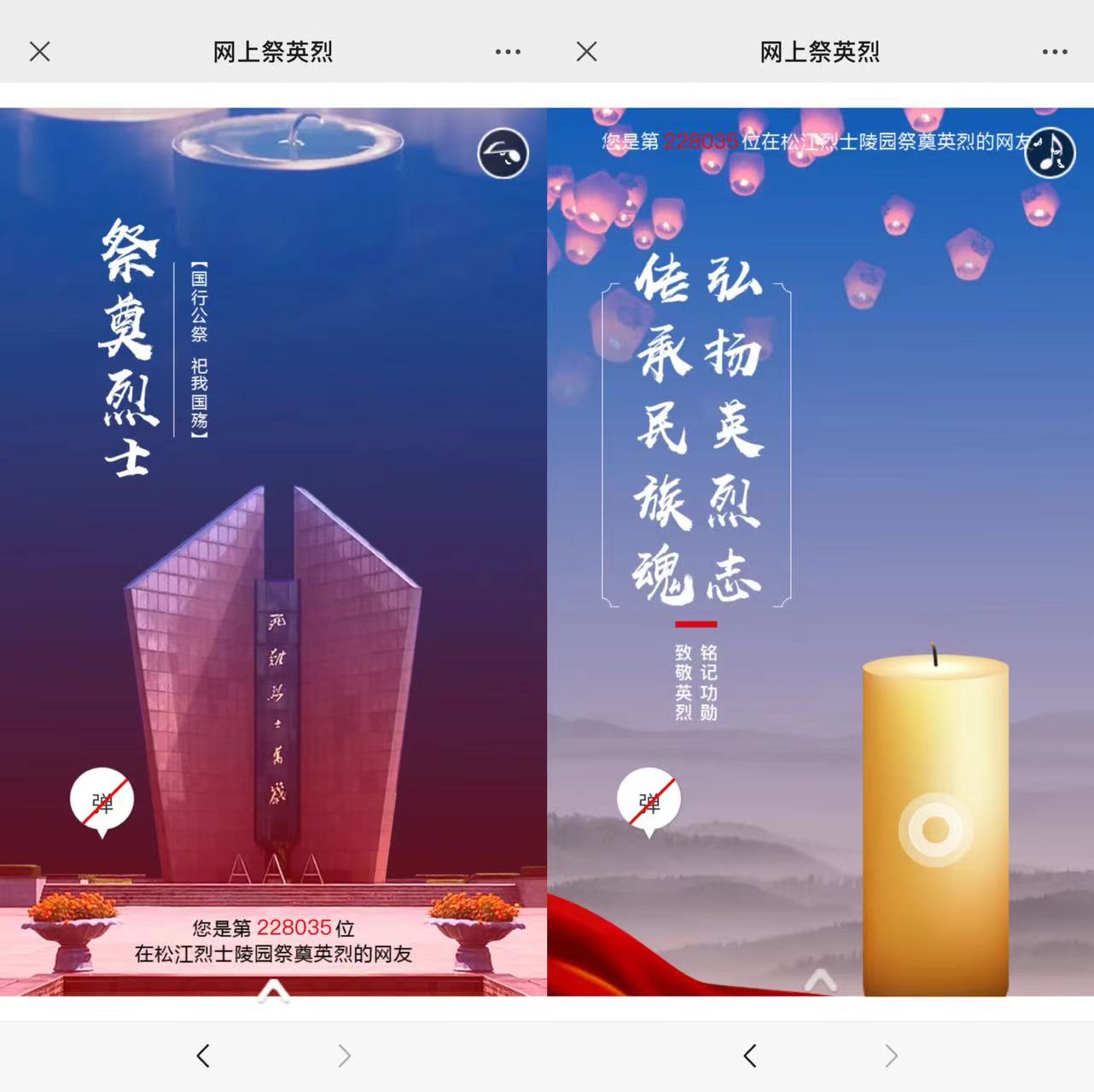
Task: Turn on the muted music on the 祭奠烈士 page
Action: point(503,154)
